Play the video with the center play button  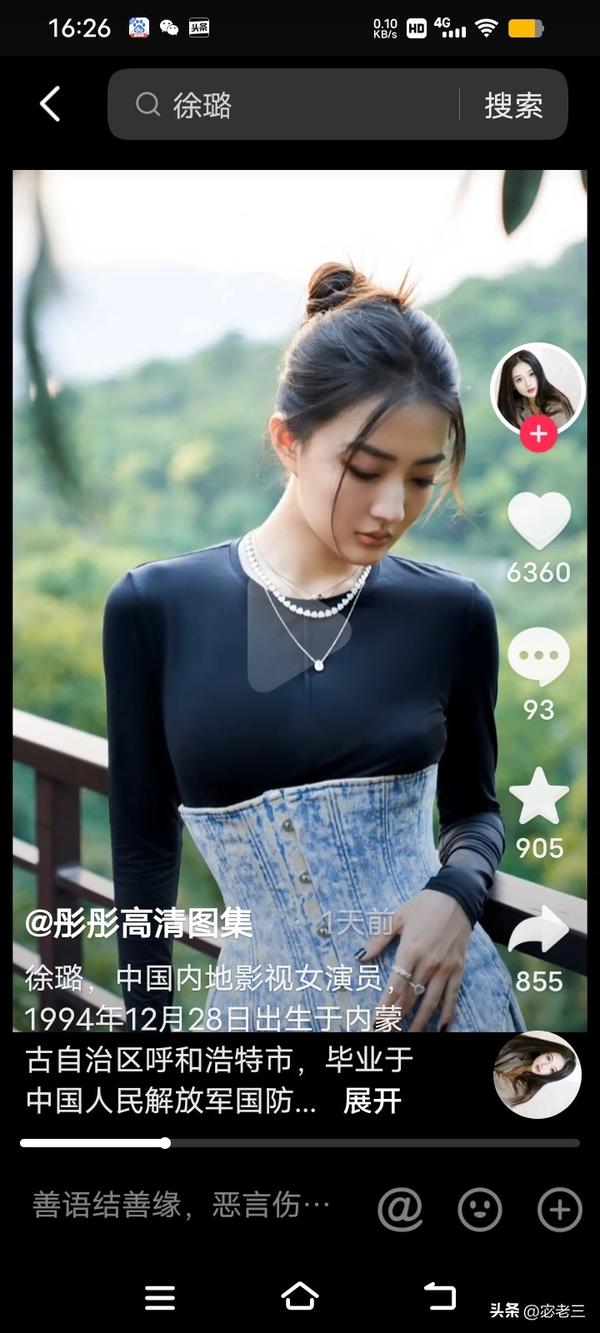pyautogui.click(x=297, y=636)
